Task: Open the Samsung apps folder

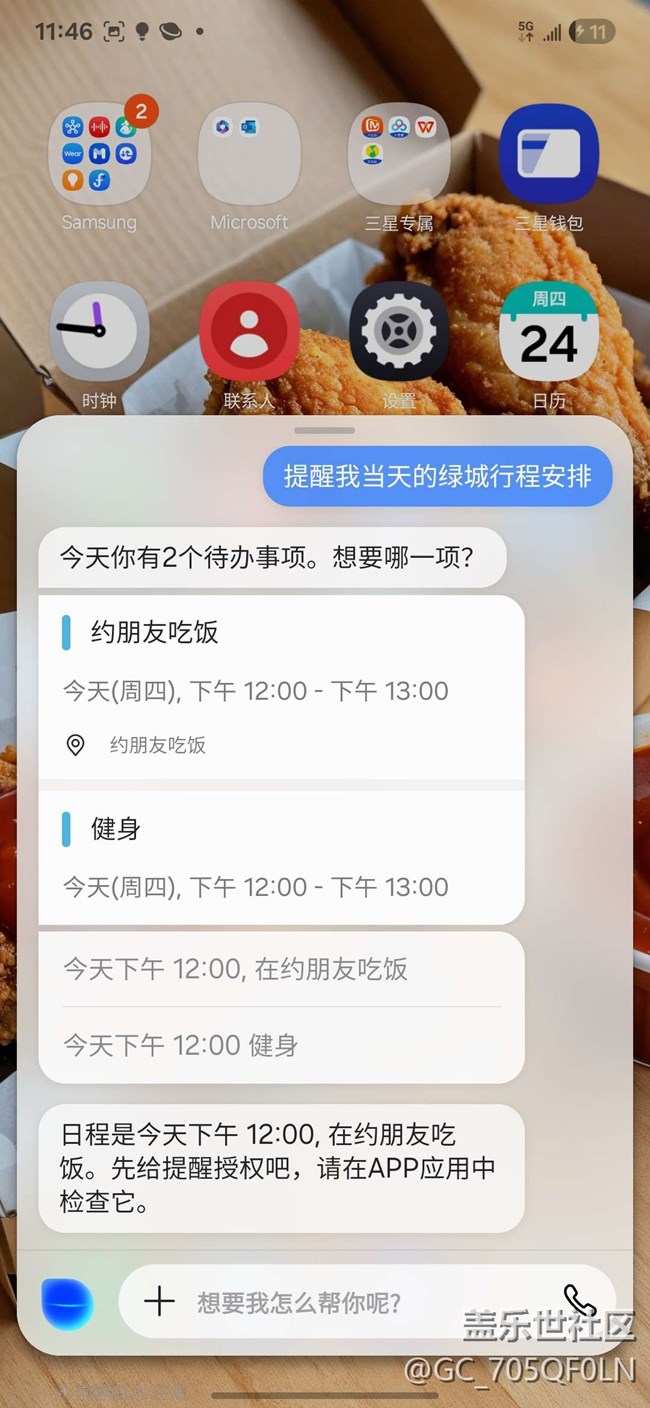Action: (99, 154)
